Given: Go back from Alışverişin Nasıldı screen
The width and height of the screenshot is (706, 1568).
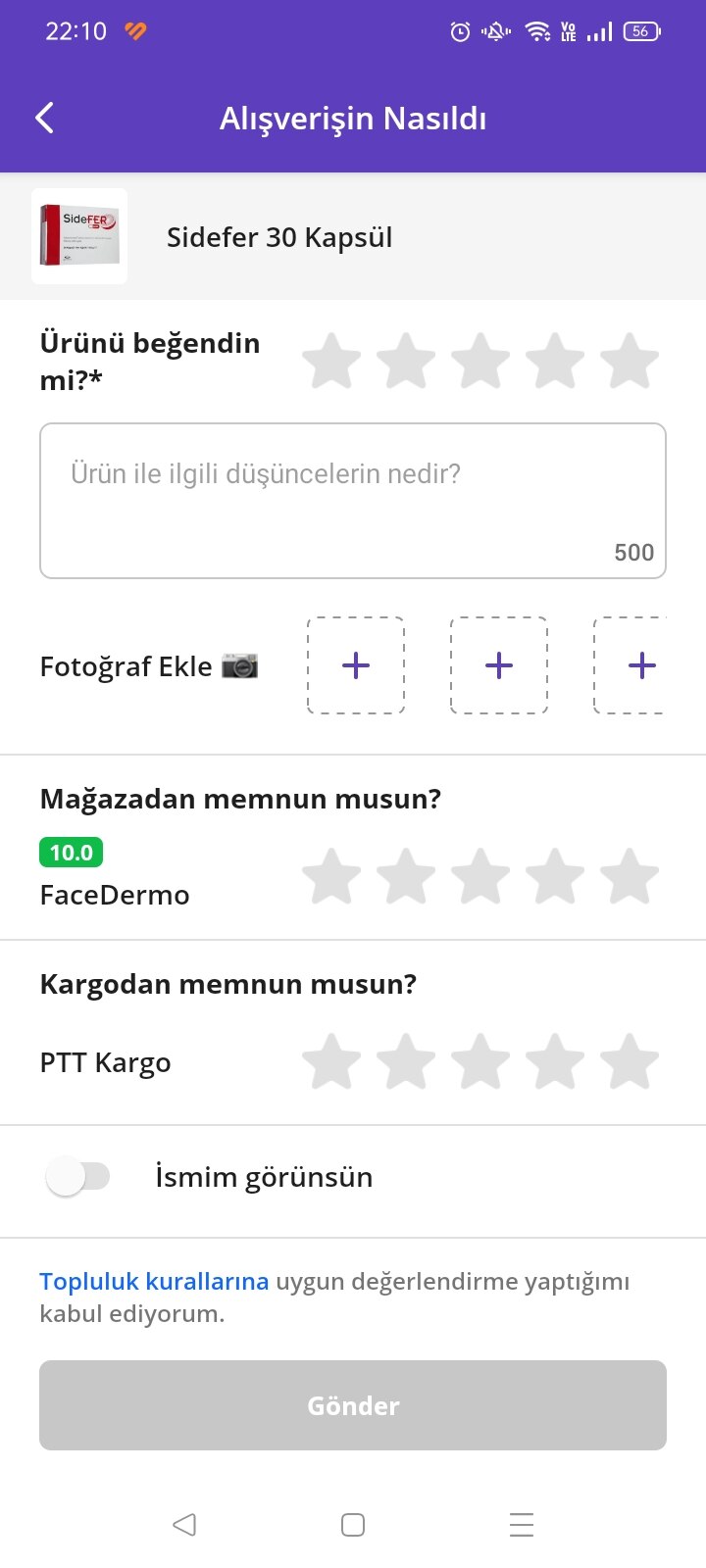Looking at the screenshot, I should (x=44, y=119).
